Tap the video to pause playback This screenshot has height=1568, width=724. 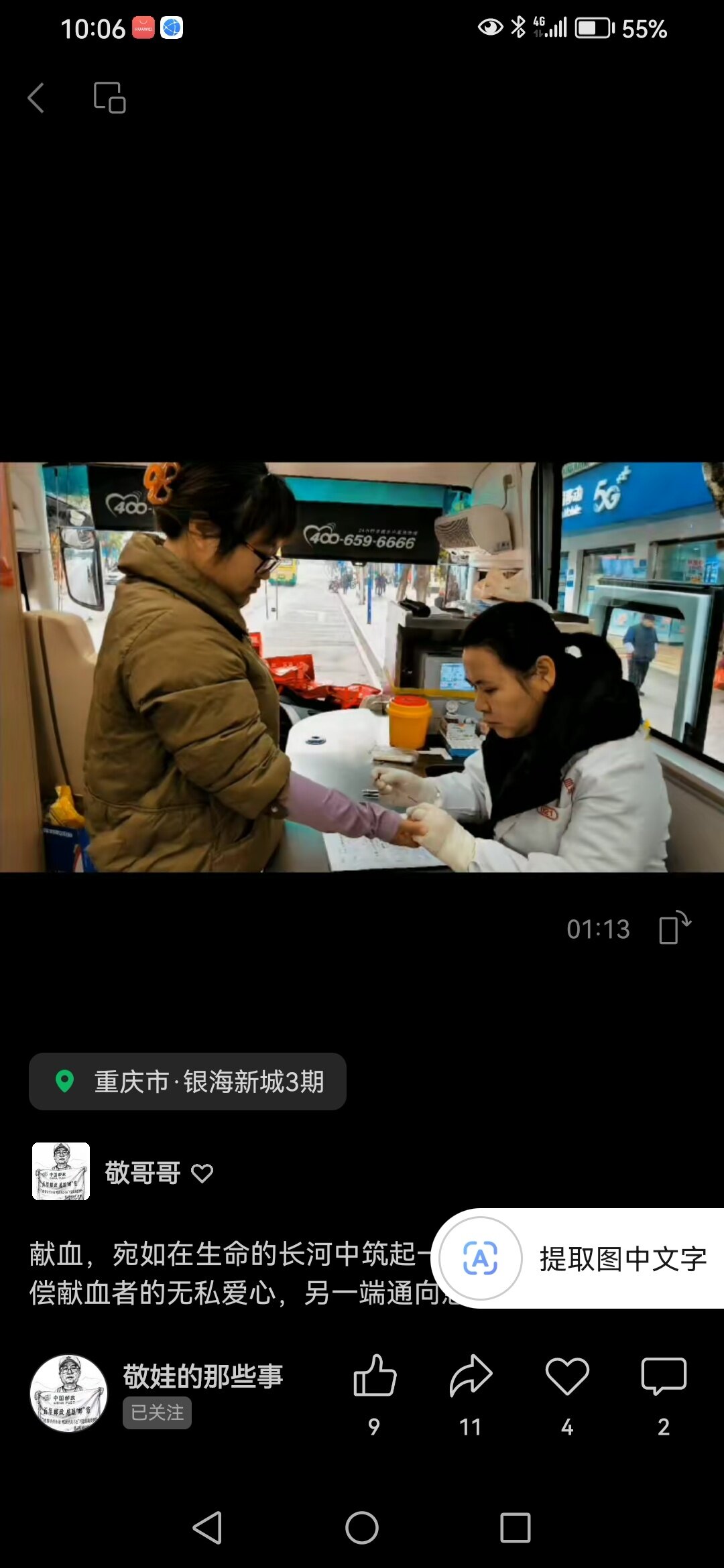tap(362, 667)
